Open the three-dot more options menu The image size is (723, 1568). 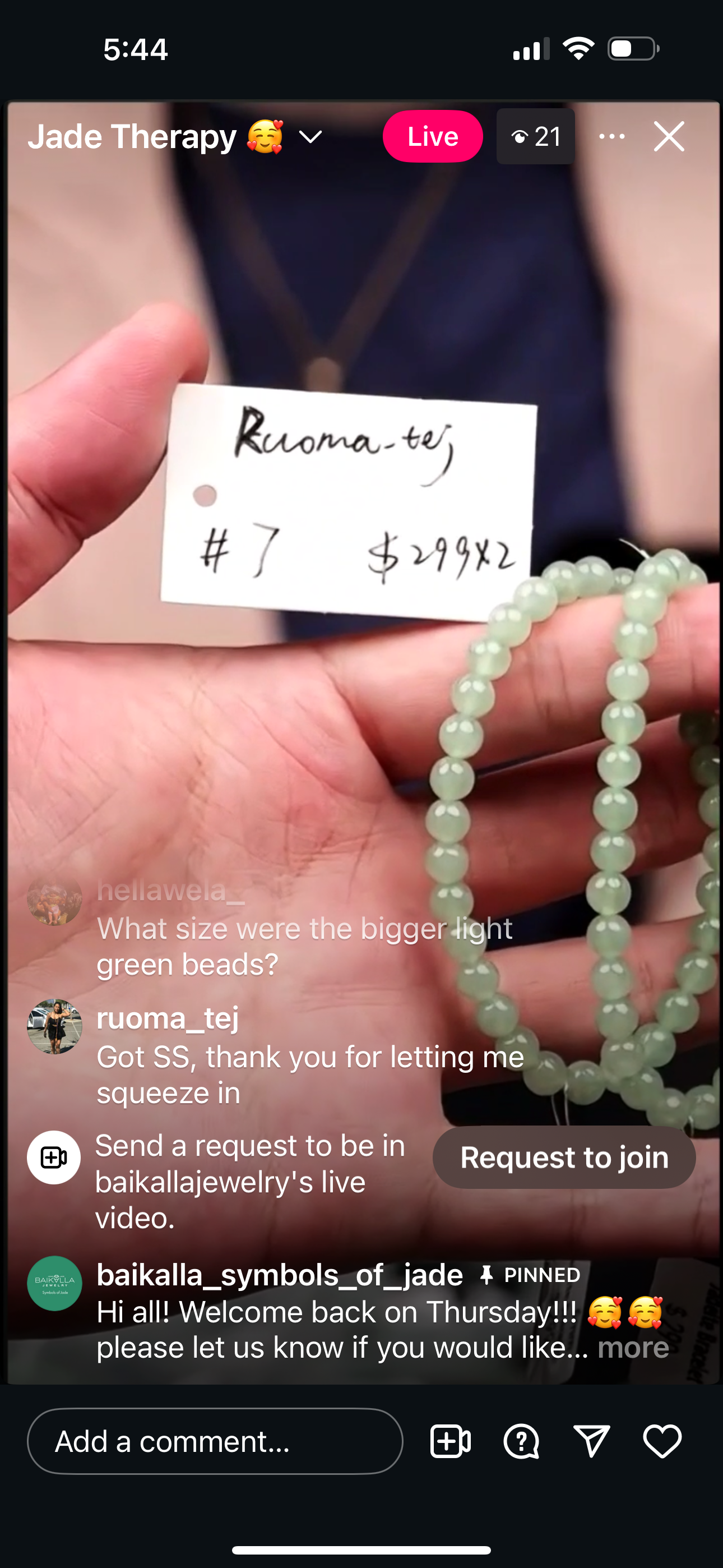611,136
